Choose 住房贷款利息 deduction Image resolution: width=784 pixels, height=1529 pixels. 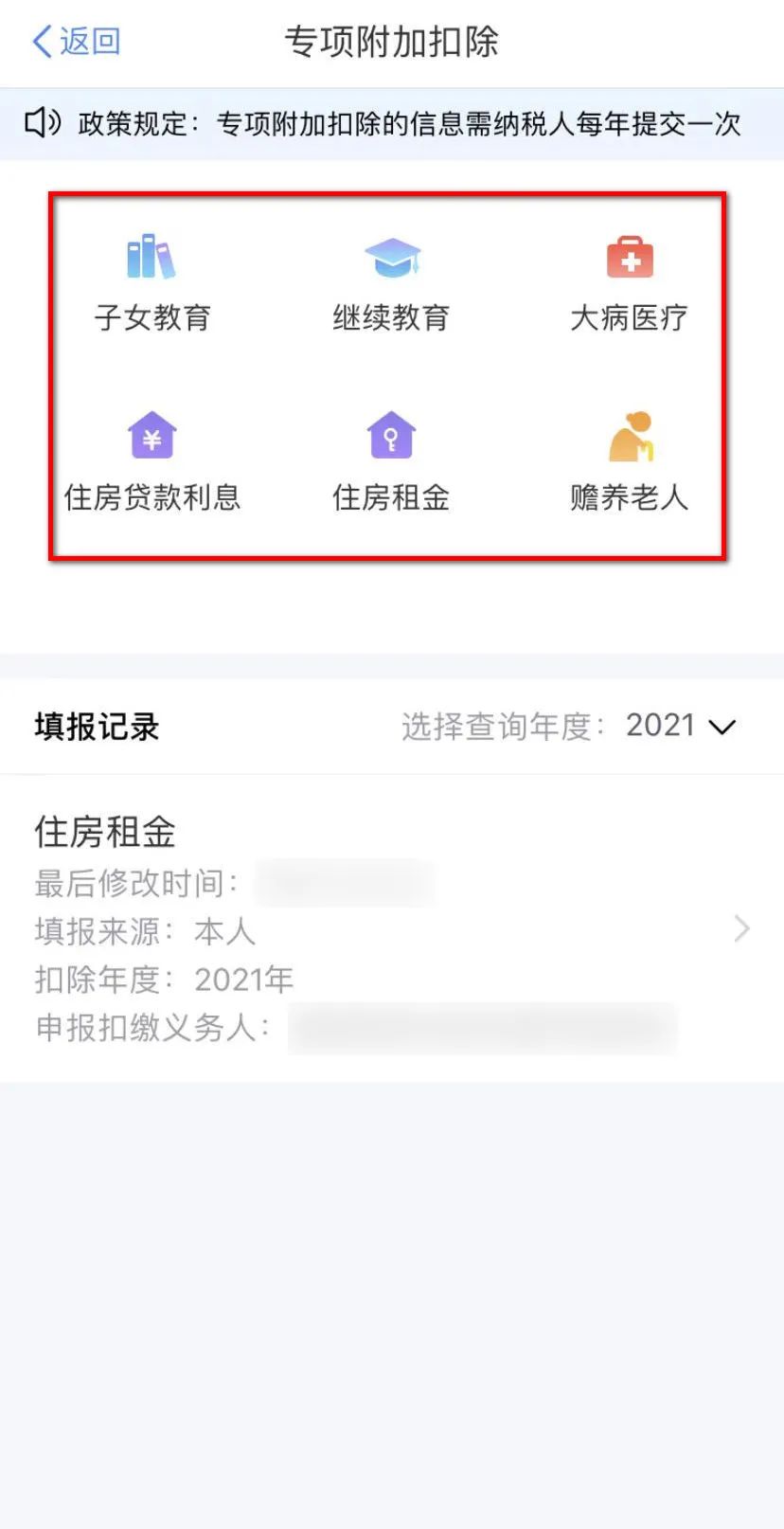151,461
